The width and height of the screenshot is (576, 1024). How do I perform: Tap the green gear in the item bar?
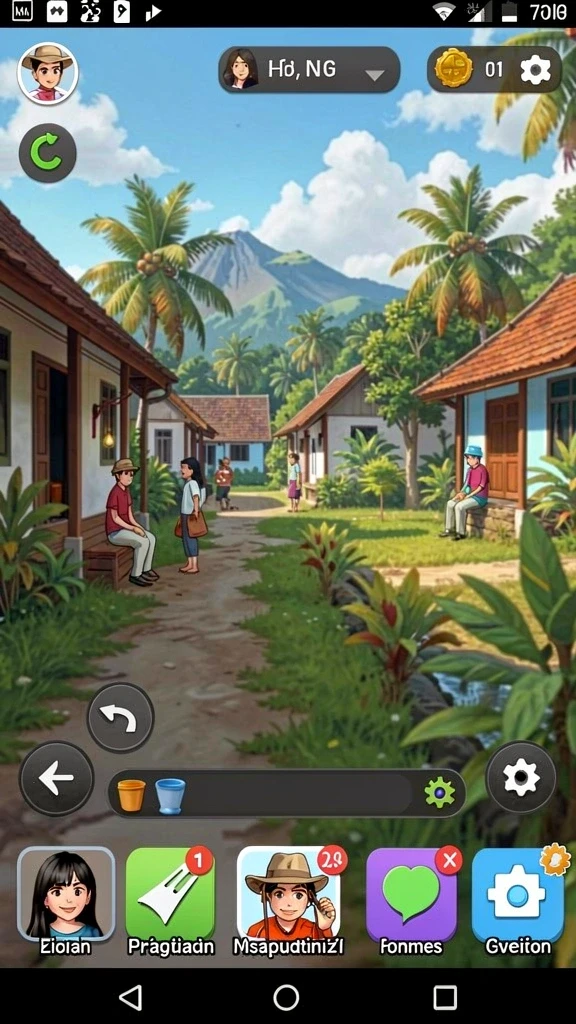440,793
